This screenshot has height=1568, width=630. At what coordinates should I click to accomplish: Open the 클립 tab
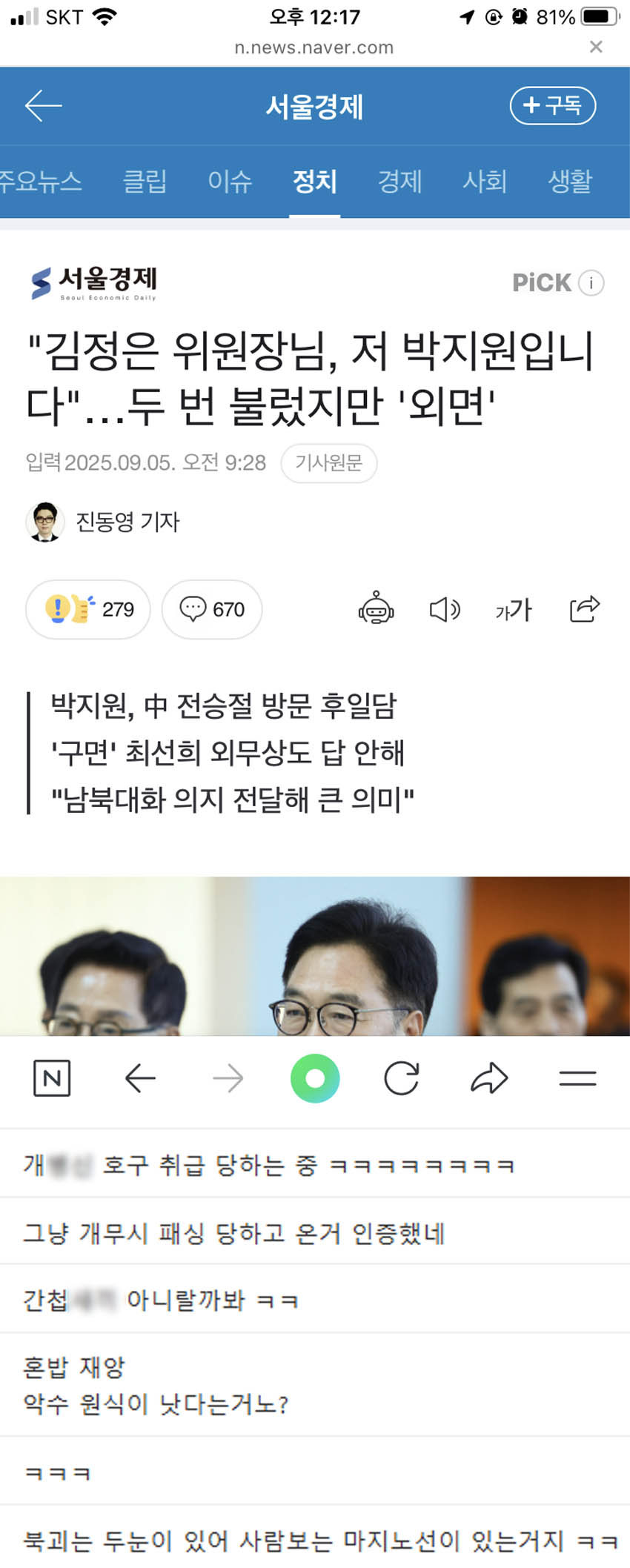pyautogui.click(x=145, y=181)
